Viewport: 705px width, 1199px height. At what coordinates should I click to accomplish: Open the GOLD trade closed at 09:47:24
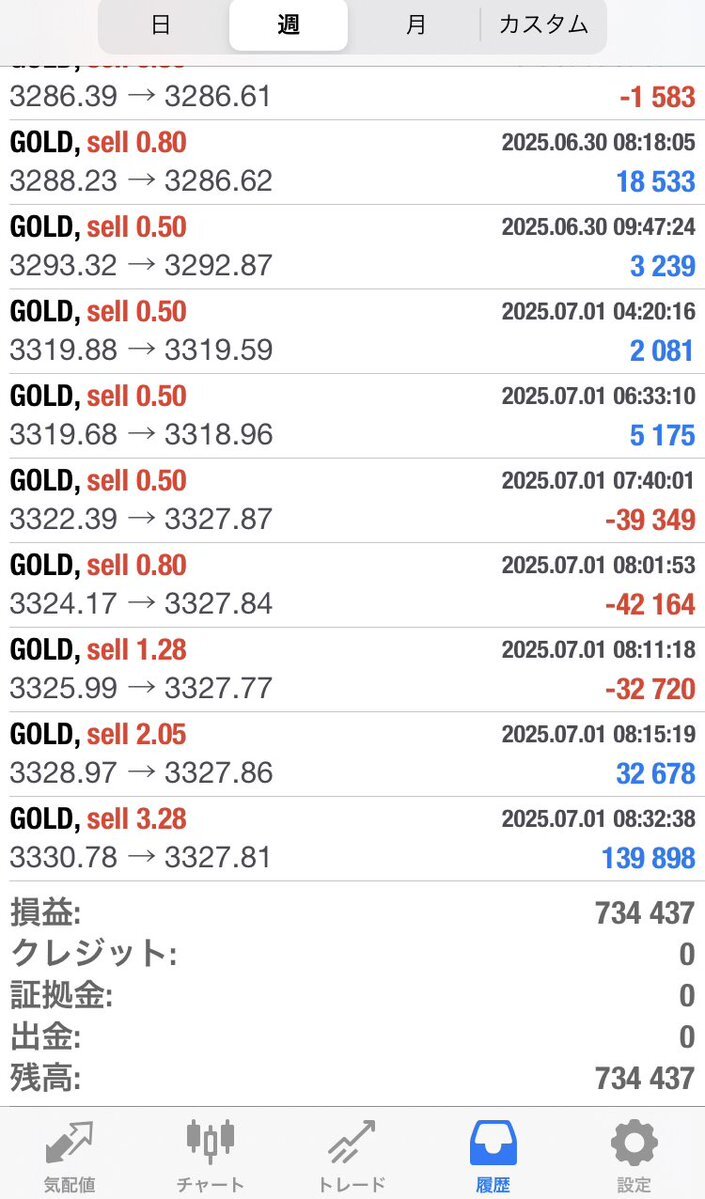(352, 247)
